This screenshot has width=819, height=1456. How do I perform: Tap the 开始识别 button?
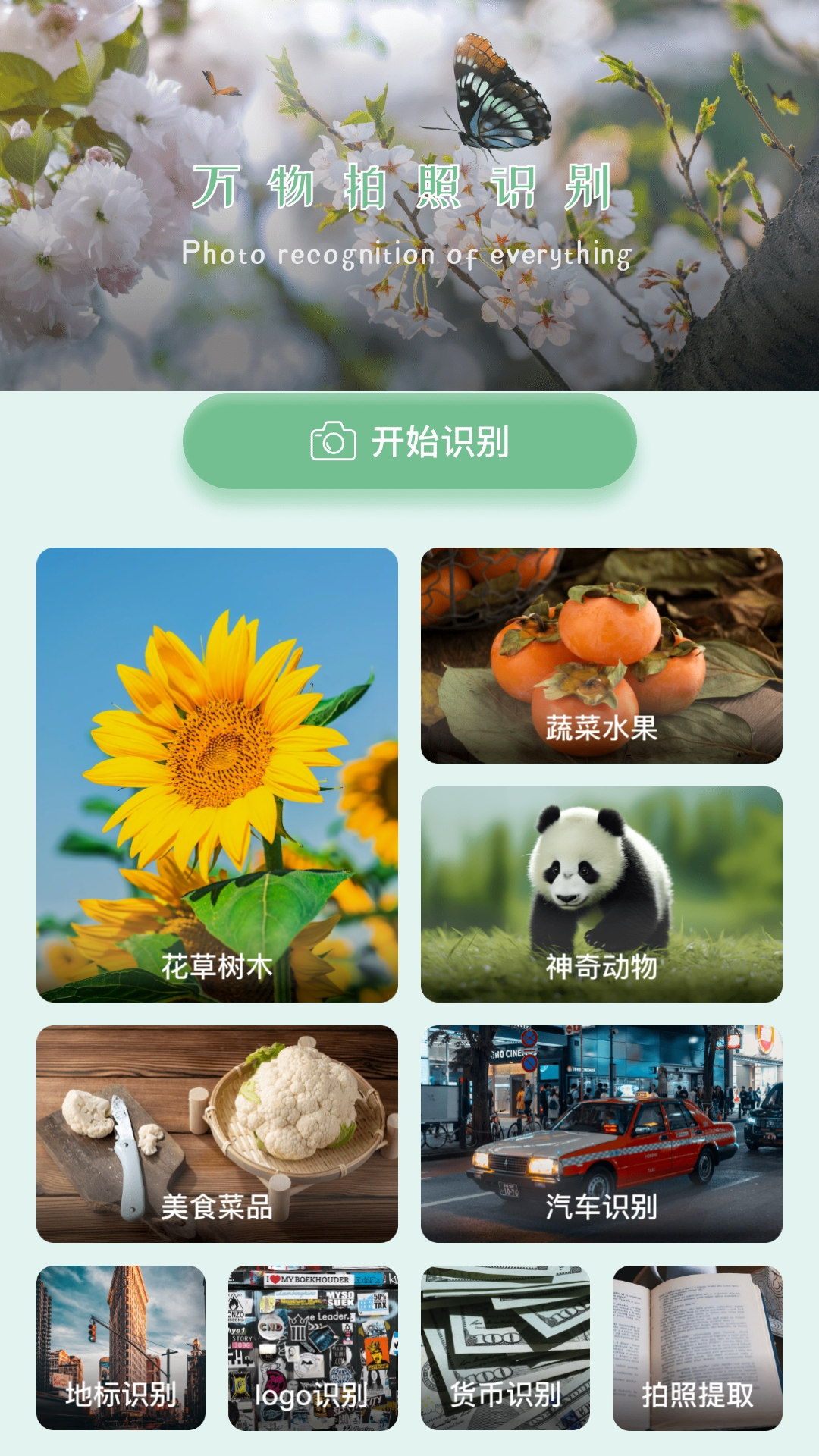point(409,441)
